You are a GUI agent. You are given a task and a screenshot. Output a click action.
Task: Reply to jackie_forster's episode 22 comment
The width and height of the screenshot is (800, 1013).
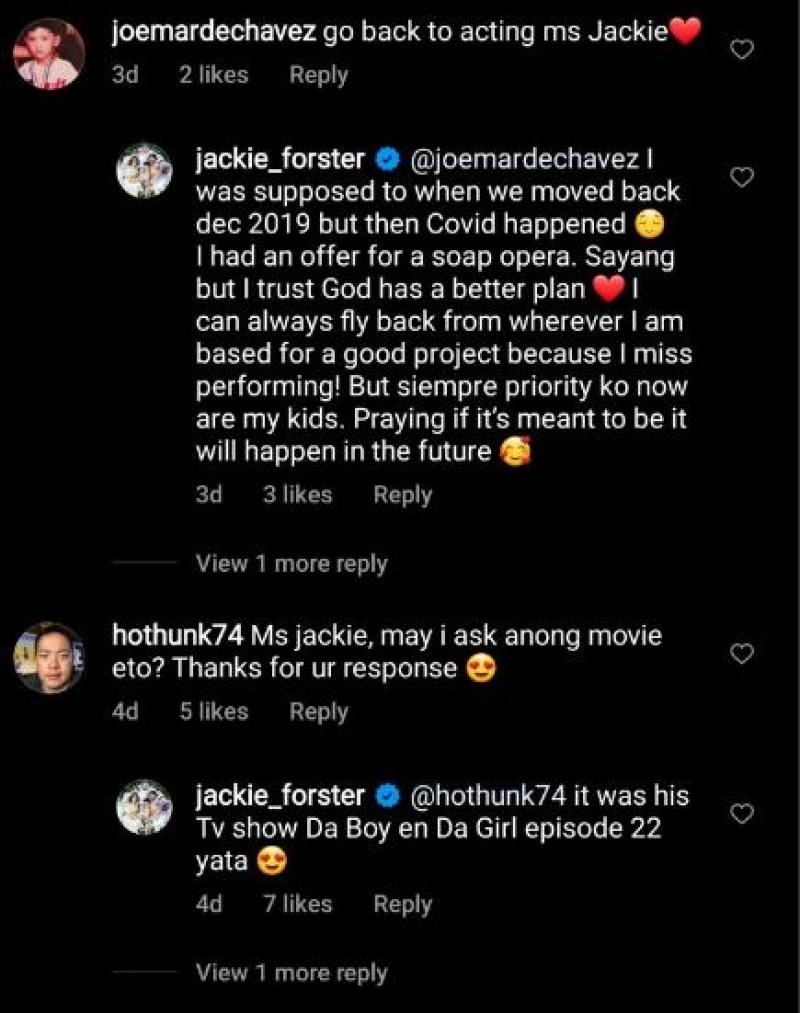point(402,904)
